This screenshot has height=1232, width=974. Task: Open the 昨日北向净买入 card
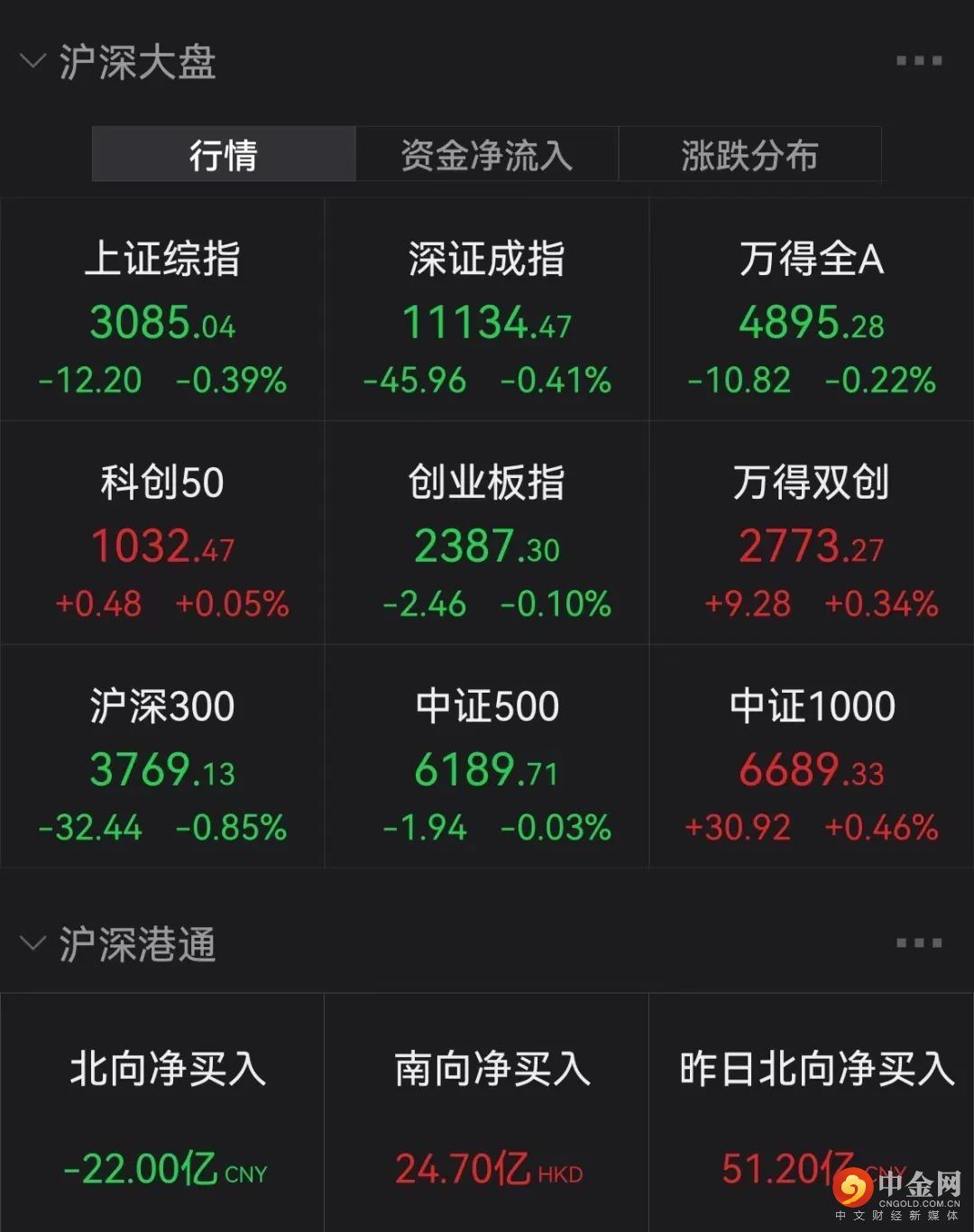coord(812,1114)
